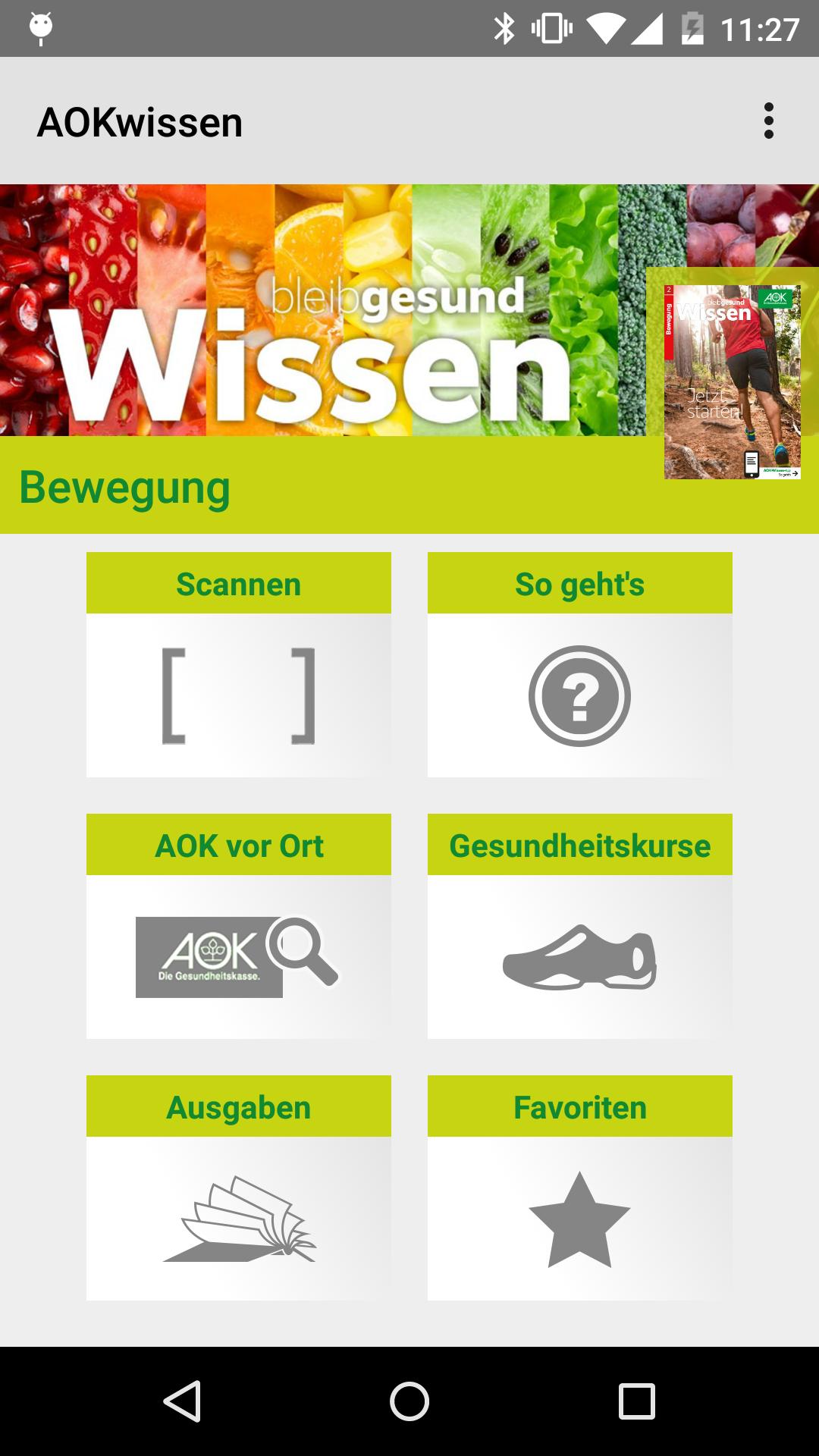Open the Scannen tile
The image size is (819, 1456).
[239, 665]
